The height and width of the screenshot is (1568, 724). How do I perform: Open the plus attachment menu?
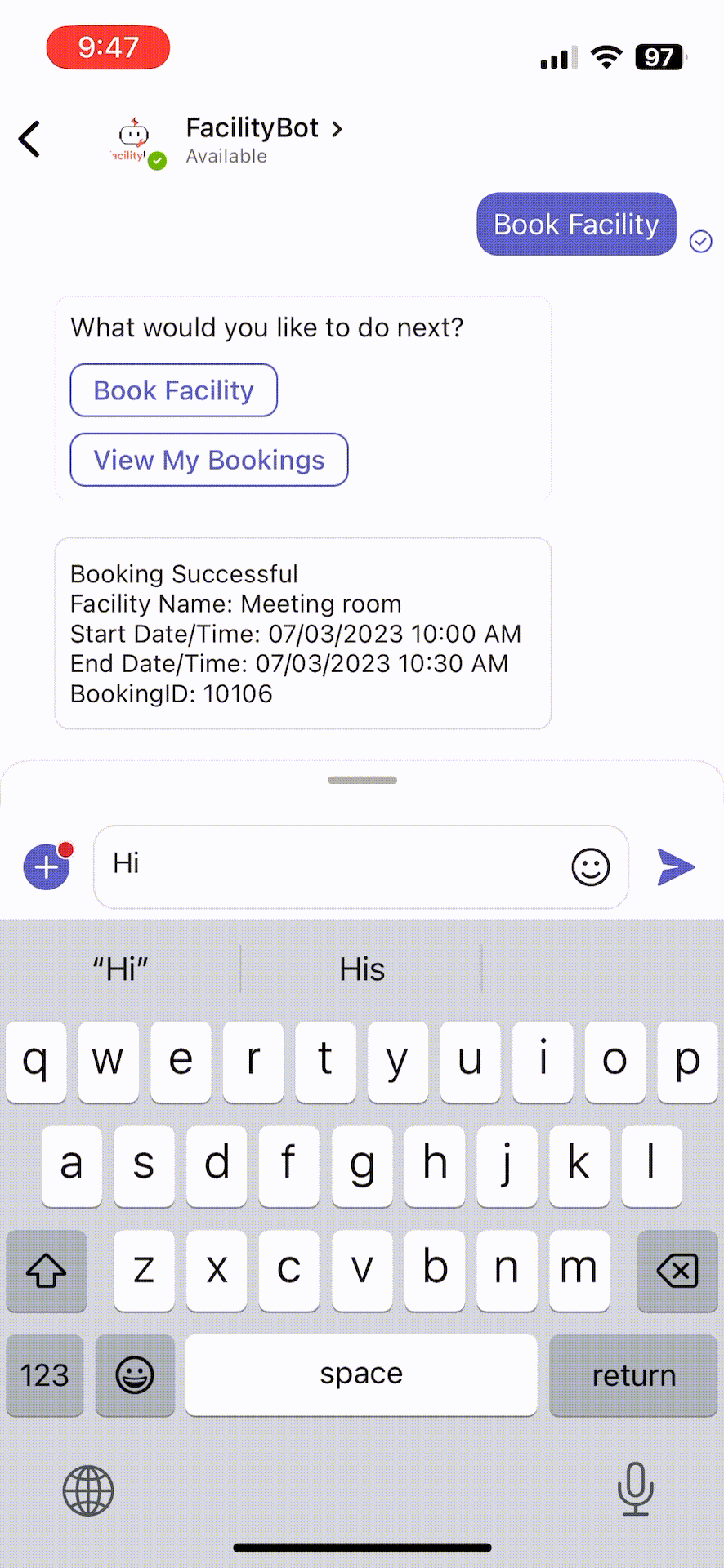coord(47,866)
